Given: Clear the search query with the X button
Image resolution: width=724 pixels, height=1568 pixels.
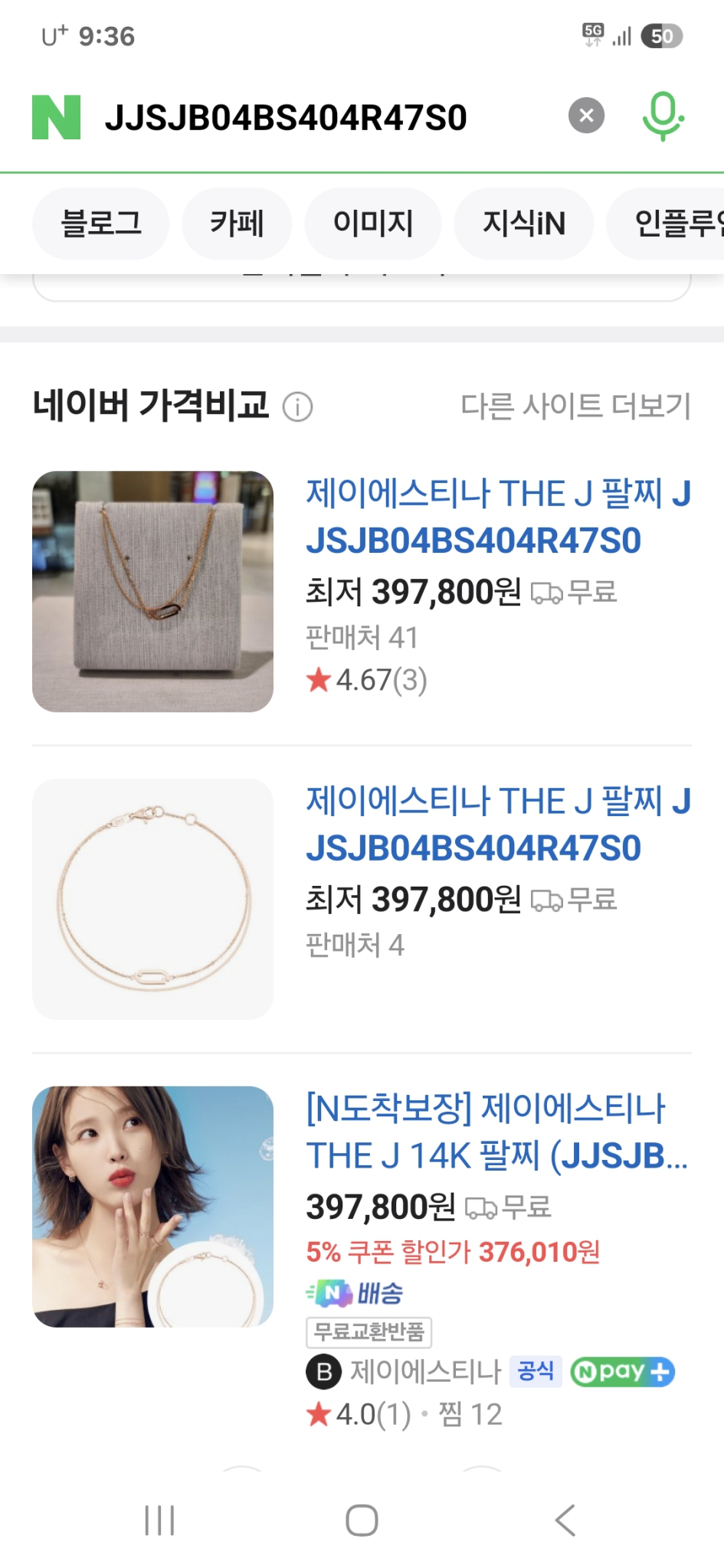Looking at the screenshot, I should tap(586, 115).
